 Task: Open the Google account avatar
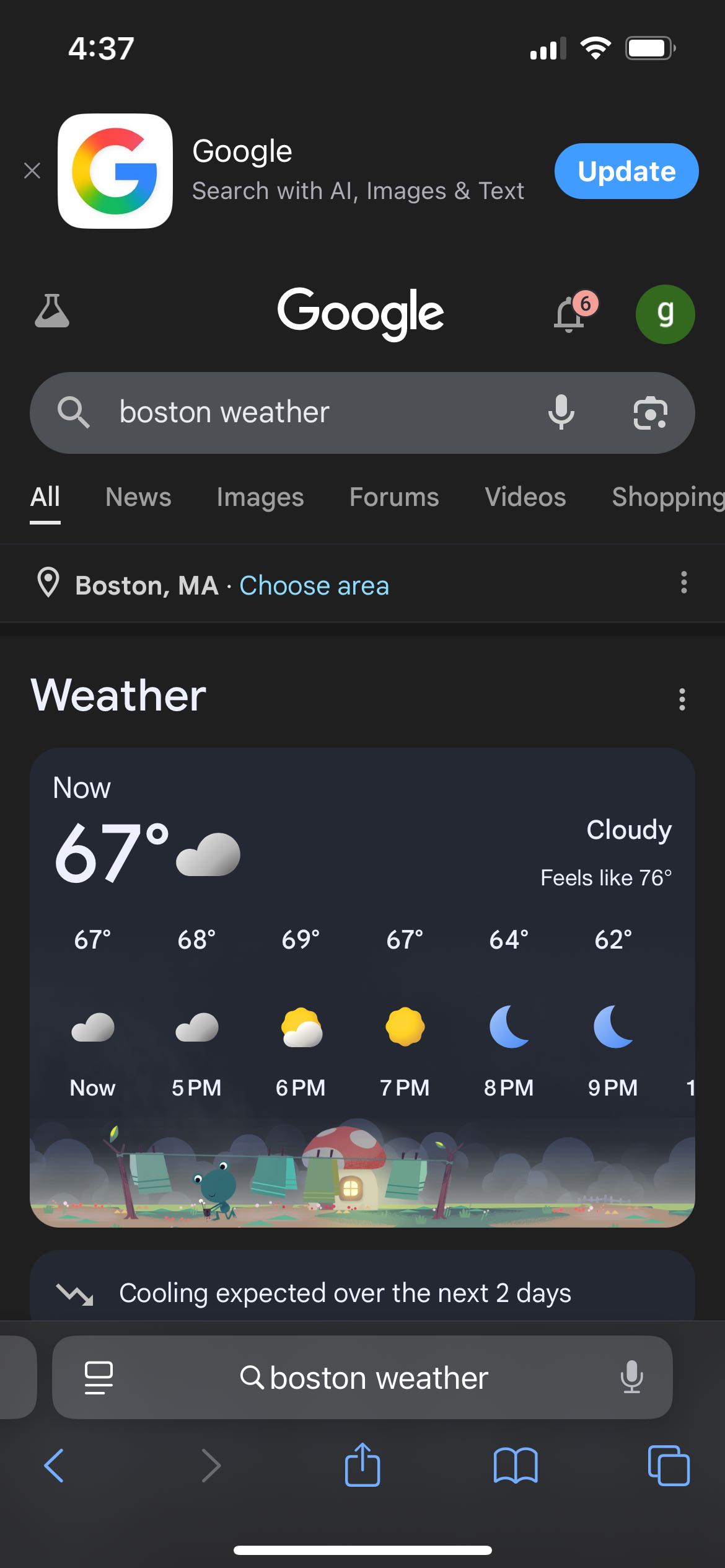(x=665, y=314)
